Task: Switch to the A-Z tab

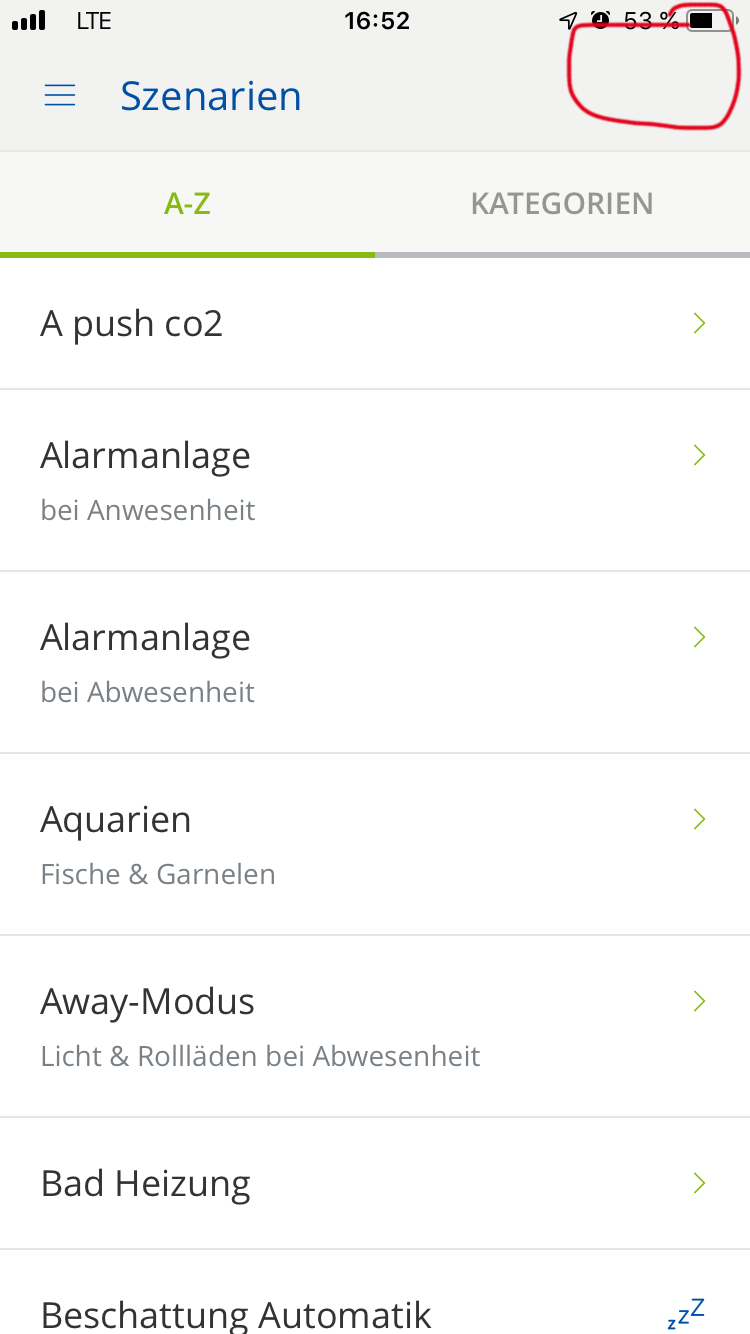Action: pyautogui.click(x=187, y=204)
